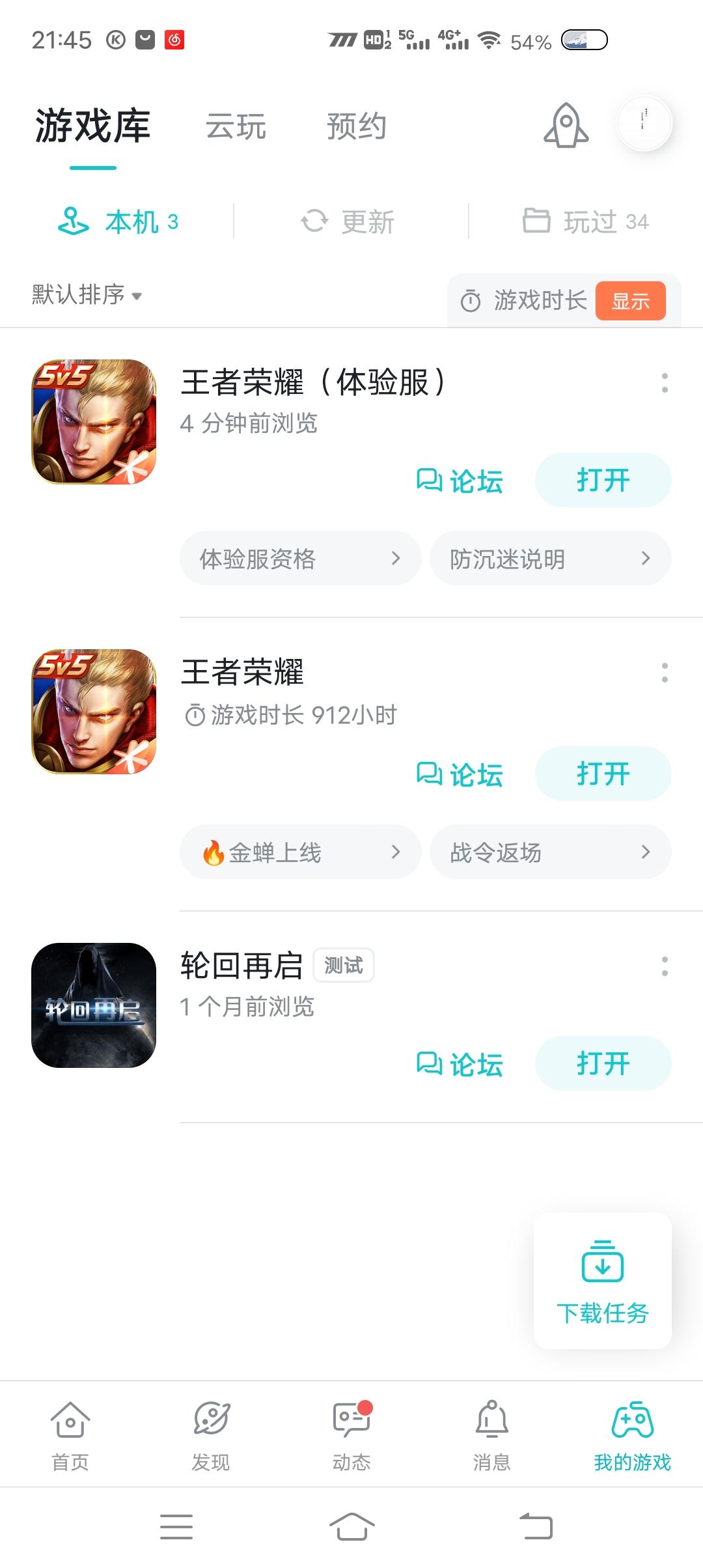Tap the user avatar at top right

click(644, 123)
